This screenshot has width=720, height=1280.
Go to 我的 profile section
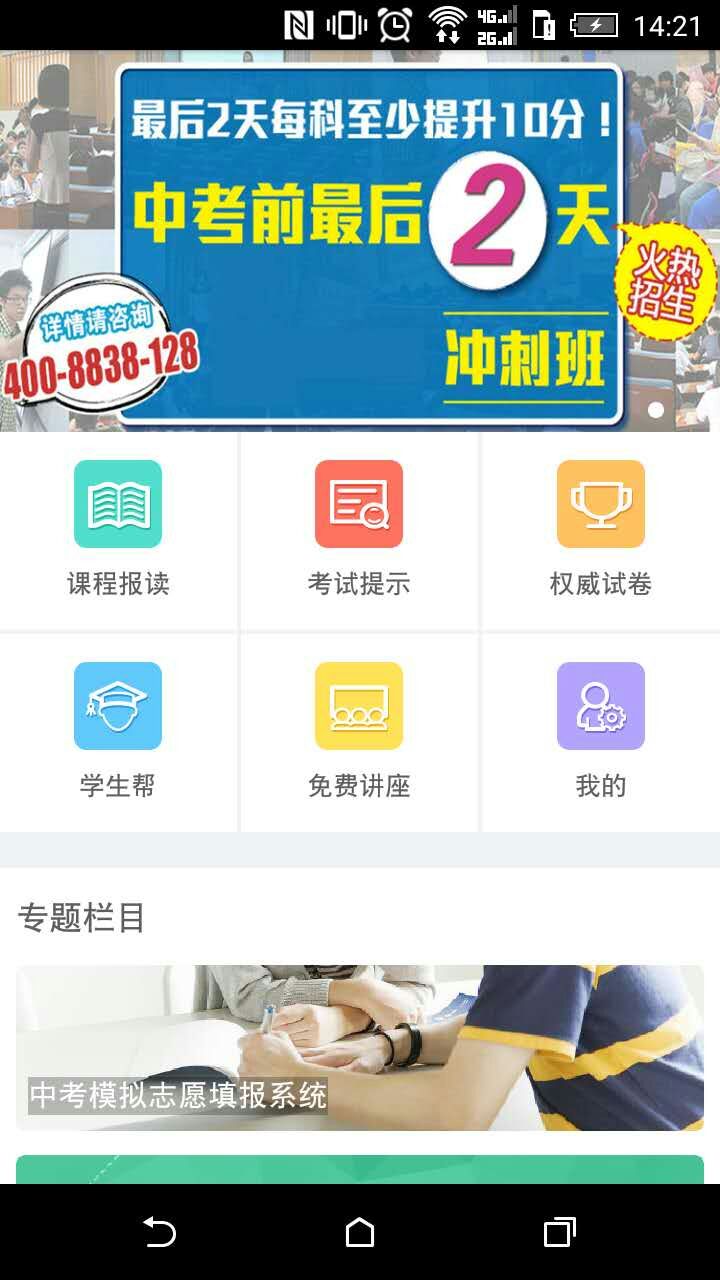pos(600,730)
